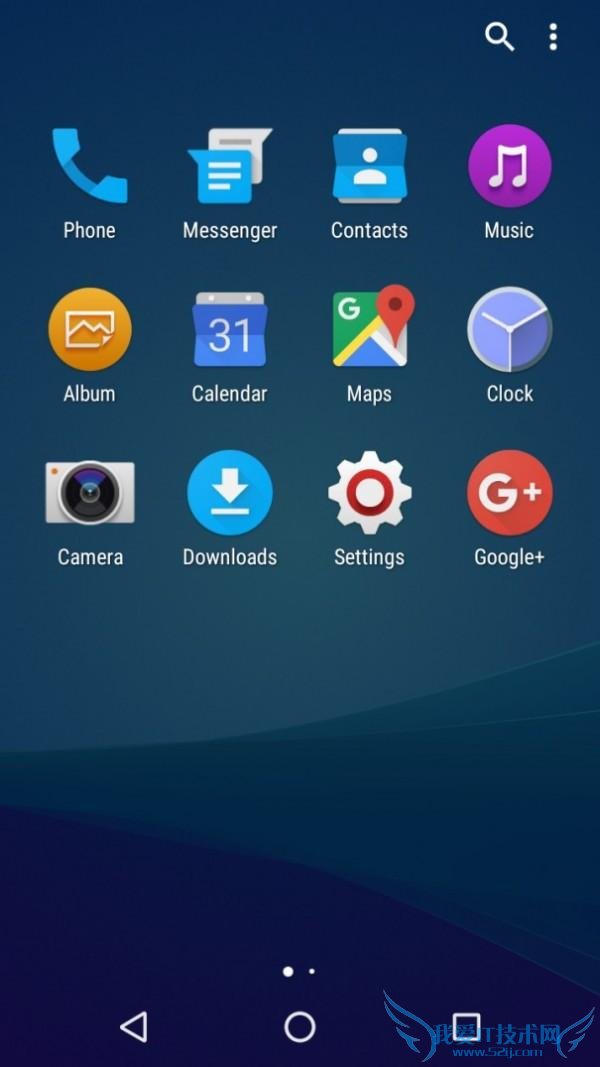Image resolution: width=600 pixels, height=1067 pixels.
Task: Open Settings
Action: click(x=369, y=493)
